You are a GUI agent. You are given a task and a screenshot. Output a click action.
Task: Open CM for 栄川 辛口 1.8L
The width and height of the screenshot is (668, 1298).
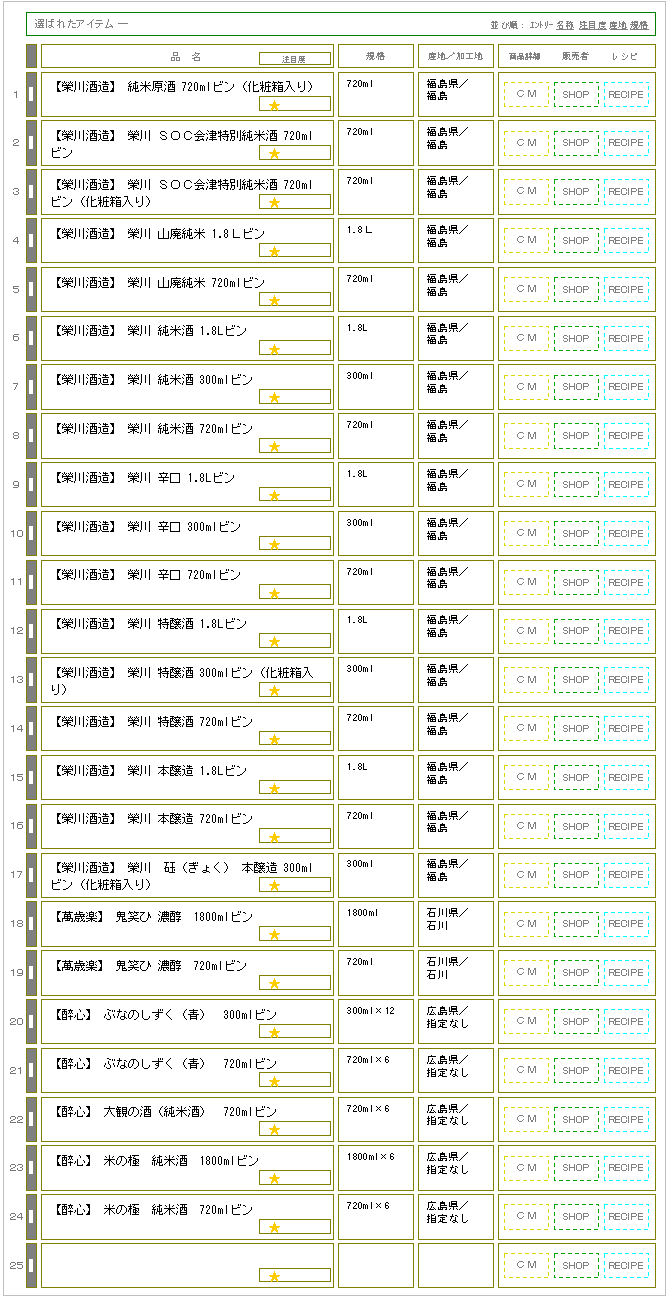526,485
